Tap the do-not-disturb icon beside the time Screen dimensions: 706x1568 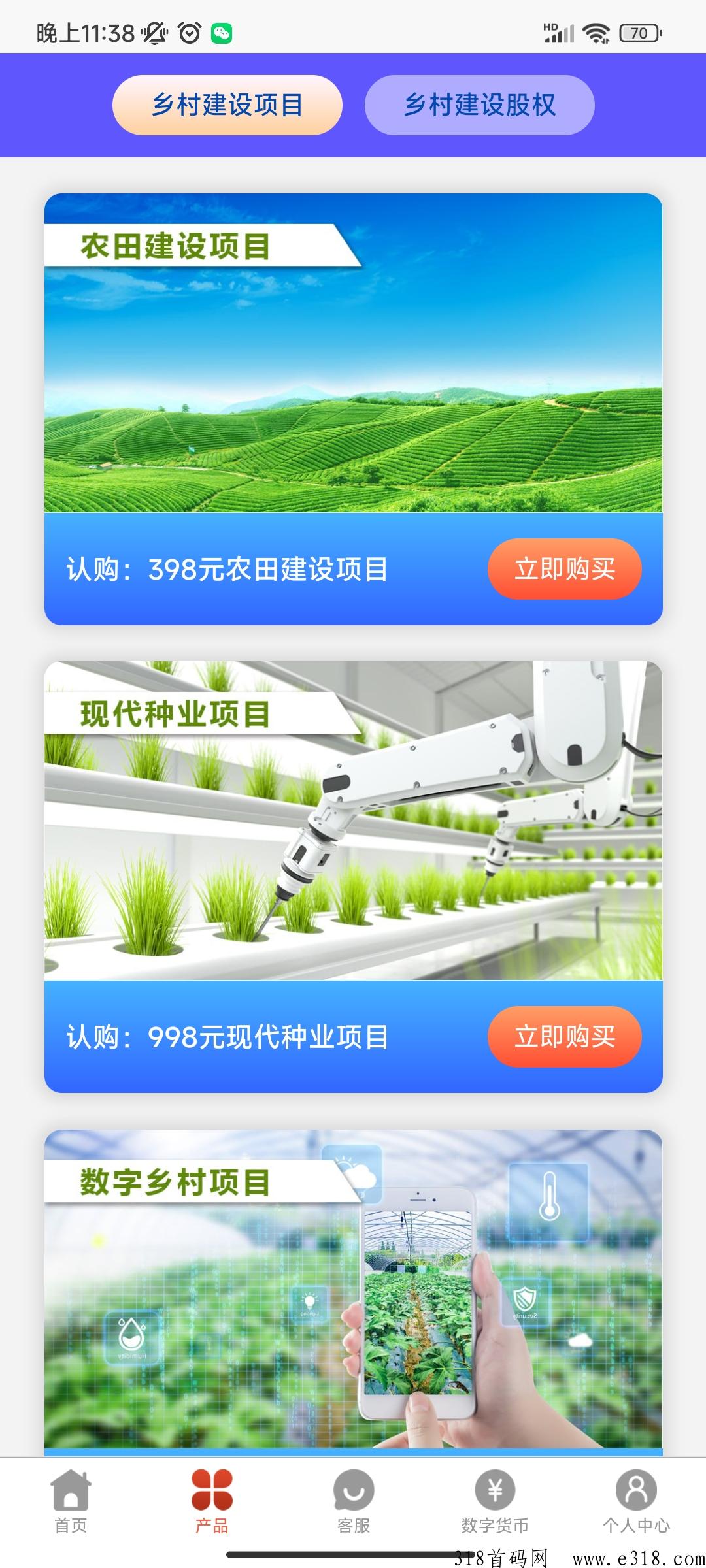pos(155,31)
